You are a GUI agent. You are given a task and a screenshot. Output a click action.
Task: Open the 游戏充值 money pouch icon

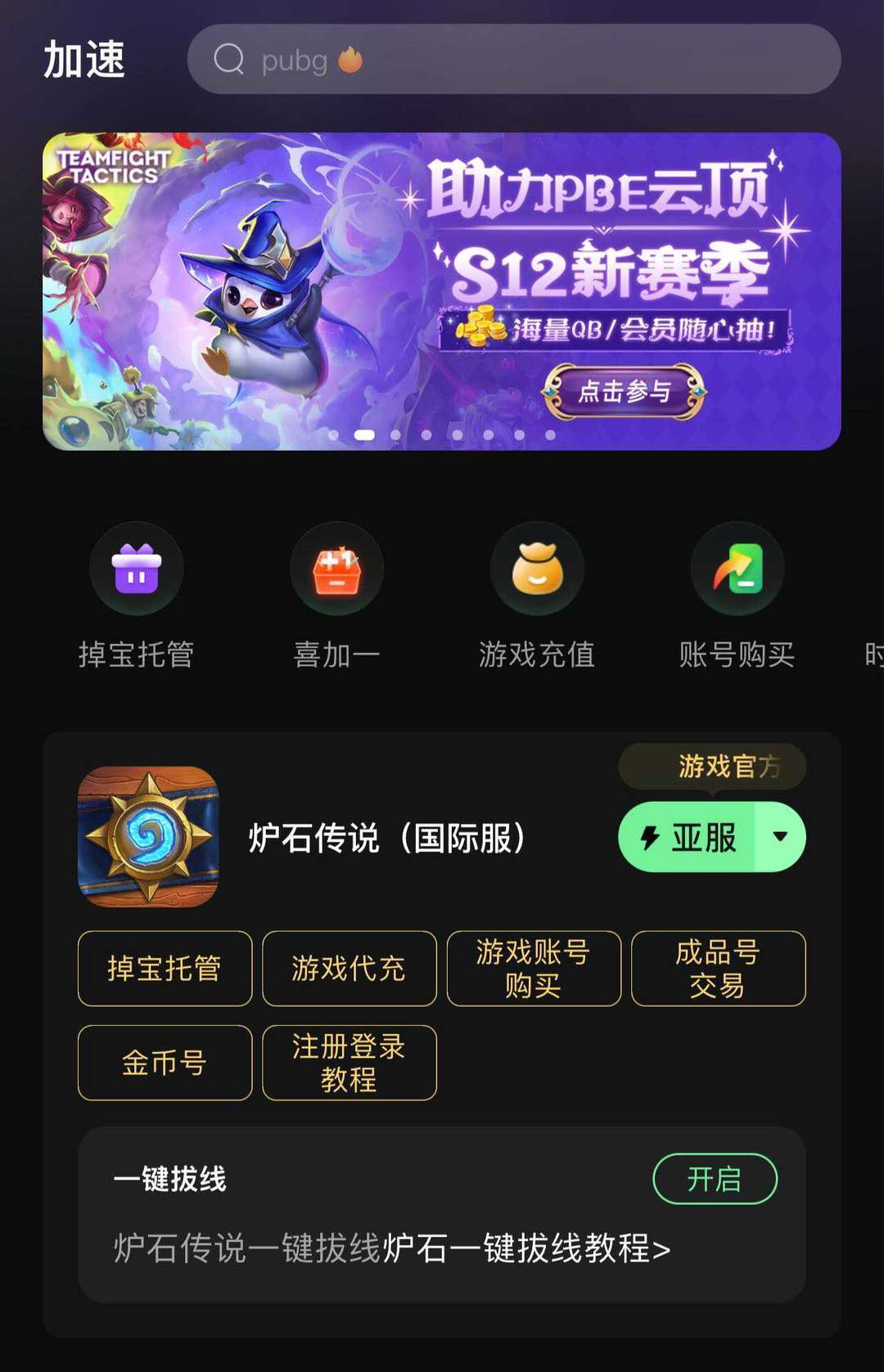click(537, 570)
